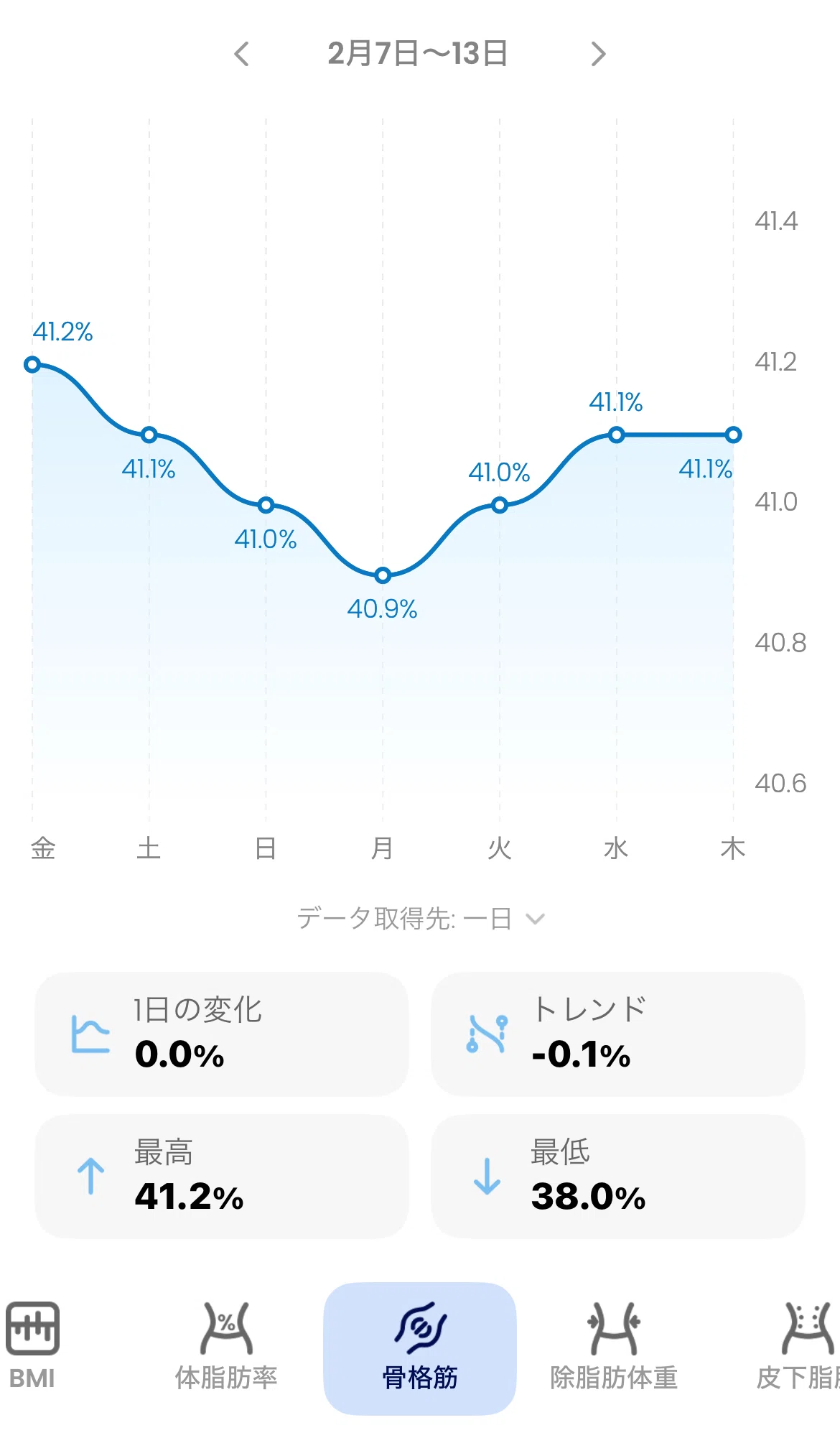Go to the previous week with left arrow
This screenshot has width=840, height=1433.
pyautogui.click(x=242, y=54)
